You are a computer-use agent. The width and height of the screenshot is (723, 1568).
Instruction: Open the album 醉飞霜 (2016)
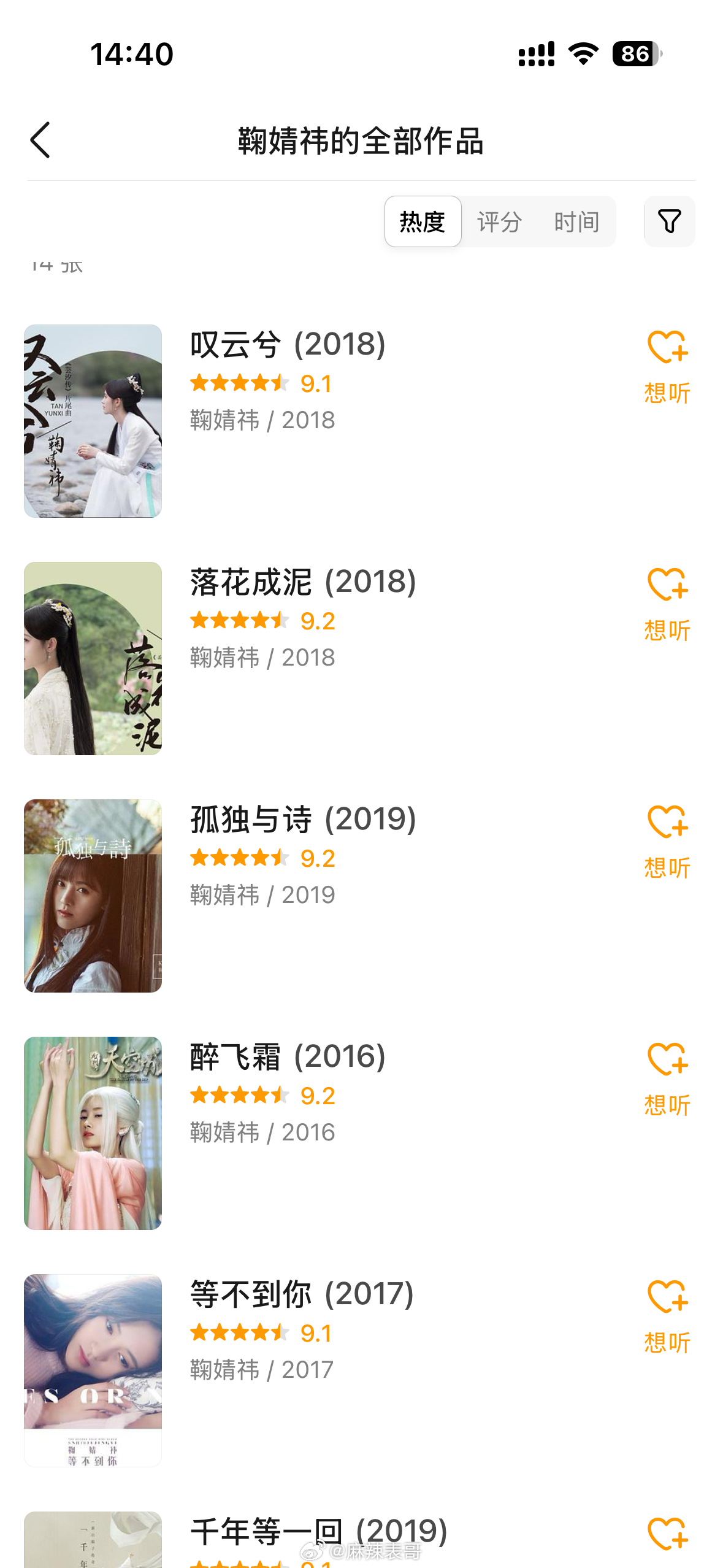point(288,1057)
